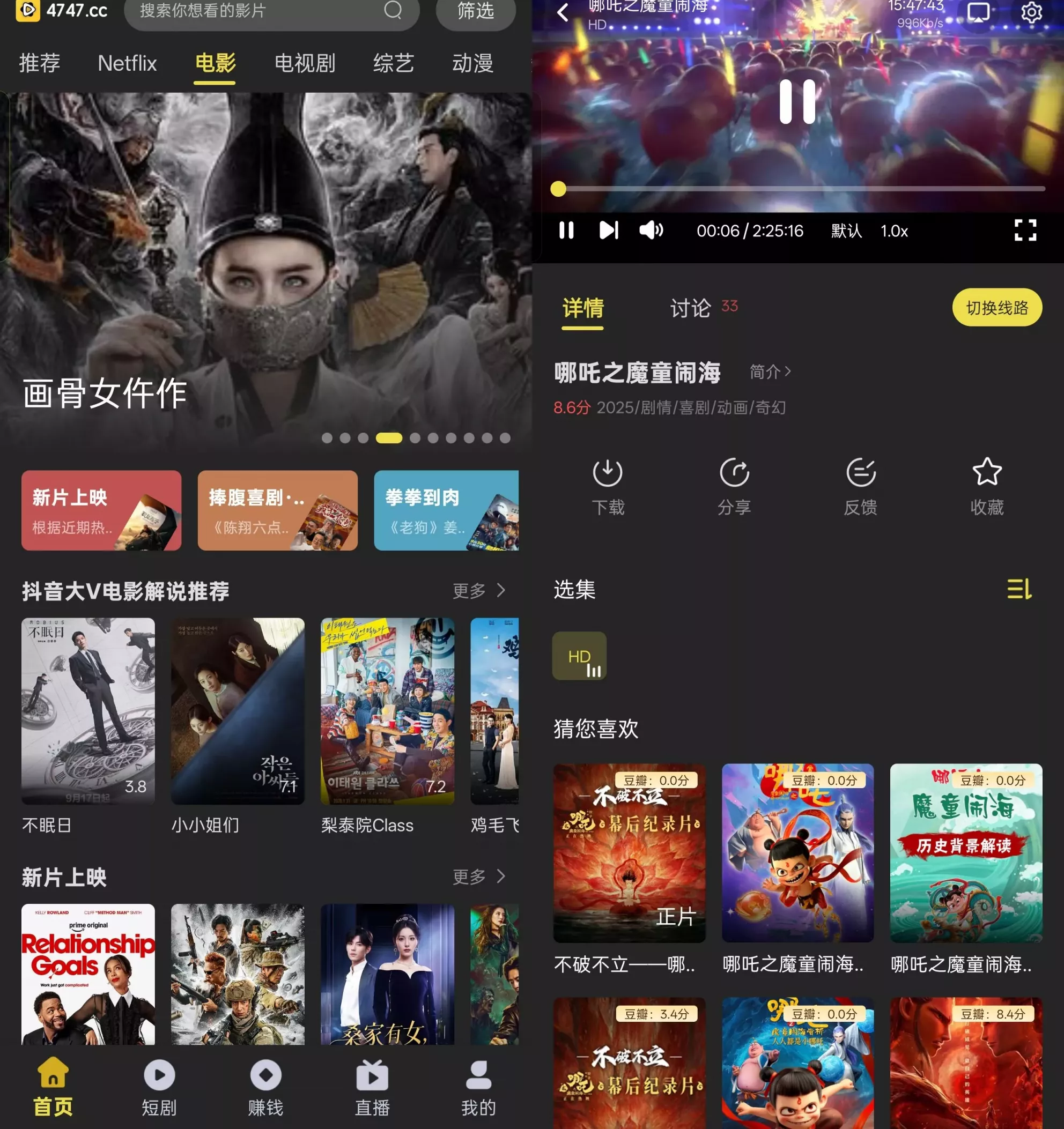The height and width of the screenshot is (1129, 1064).
Task: Switch to the Netflix tab
Action: coord(127,63)
